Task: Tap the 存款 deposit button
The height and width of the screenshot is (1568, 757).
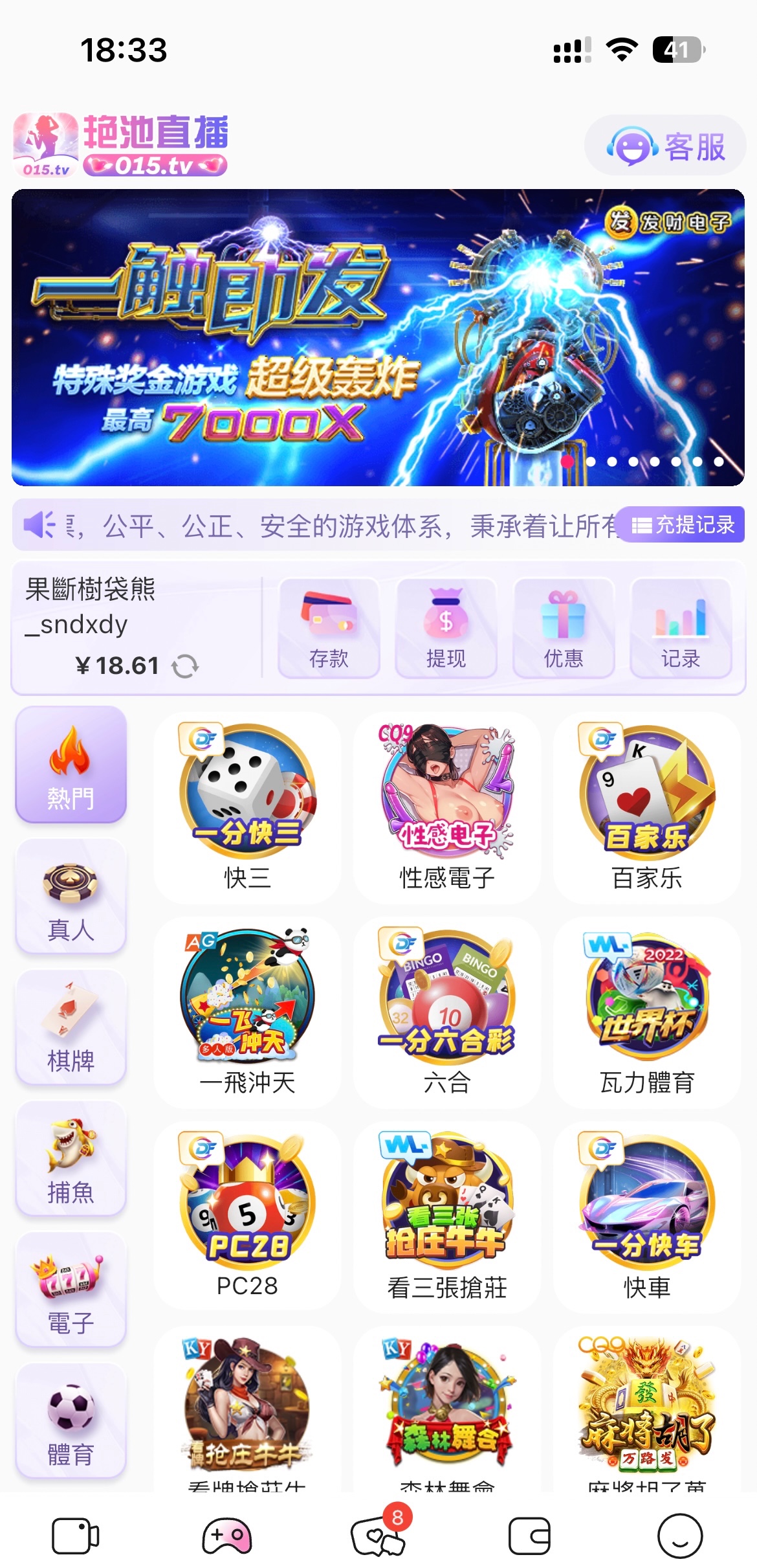Action: point(329,628)
